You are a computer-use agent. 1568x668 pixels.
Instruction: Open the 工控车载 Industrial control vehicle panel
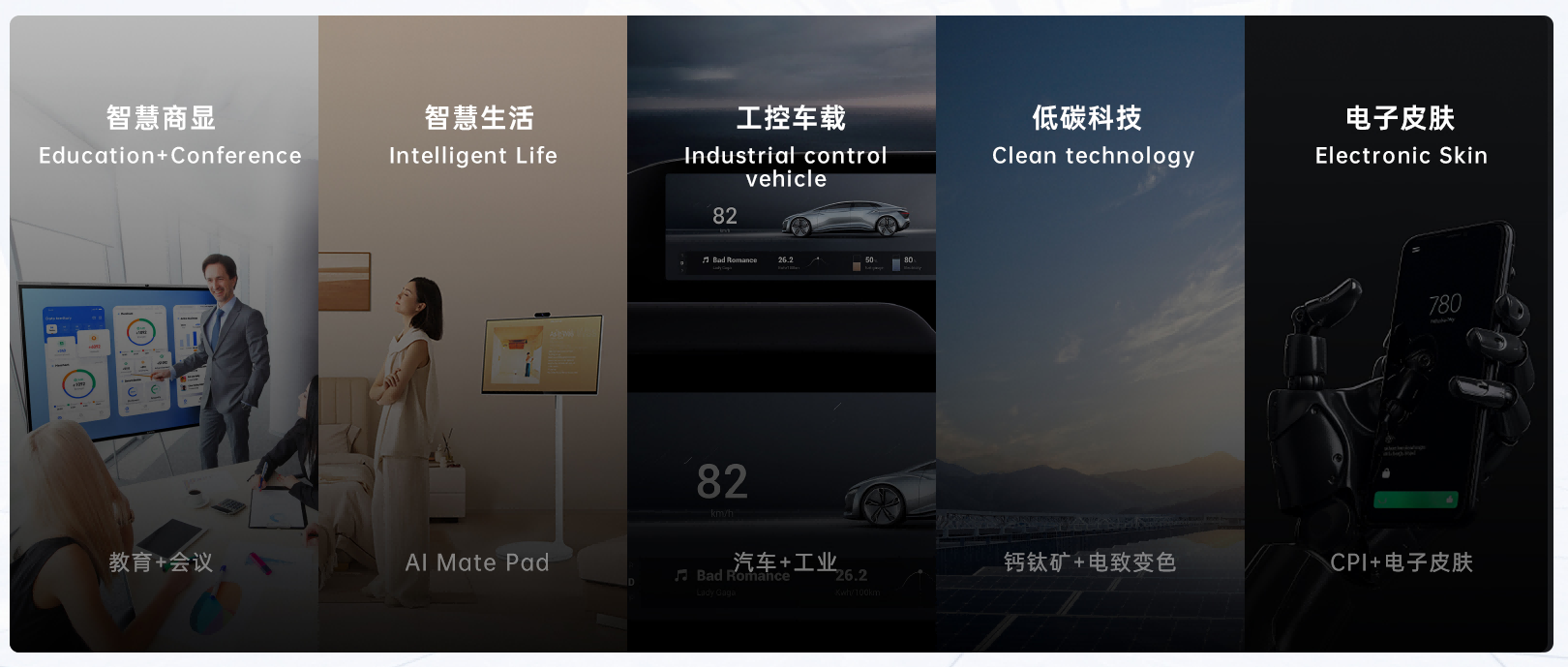[x=781, y=333]
